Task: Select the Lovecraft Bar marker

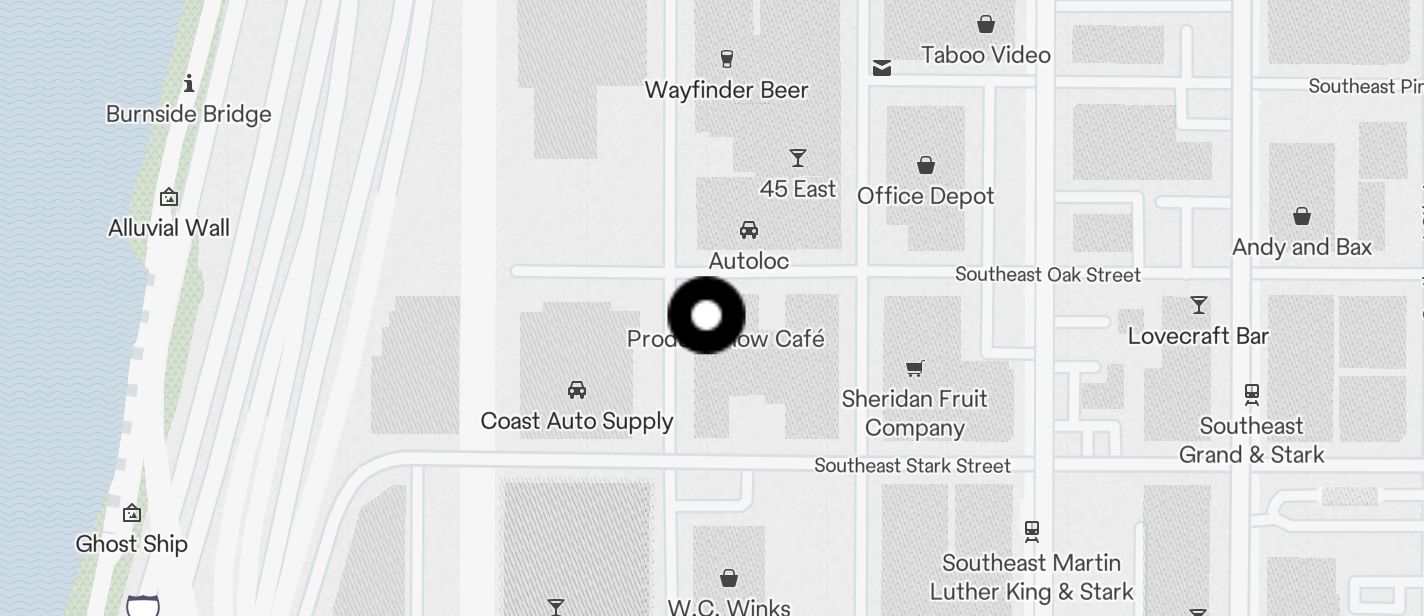Action: [1199, 305]
